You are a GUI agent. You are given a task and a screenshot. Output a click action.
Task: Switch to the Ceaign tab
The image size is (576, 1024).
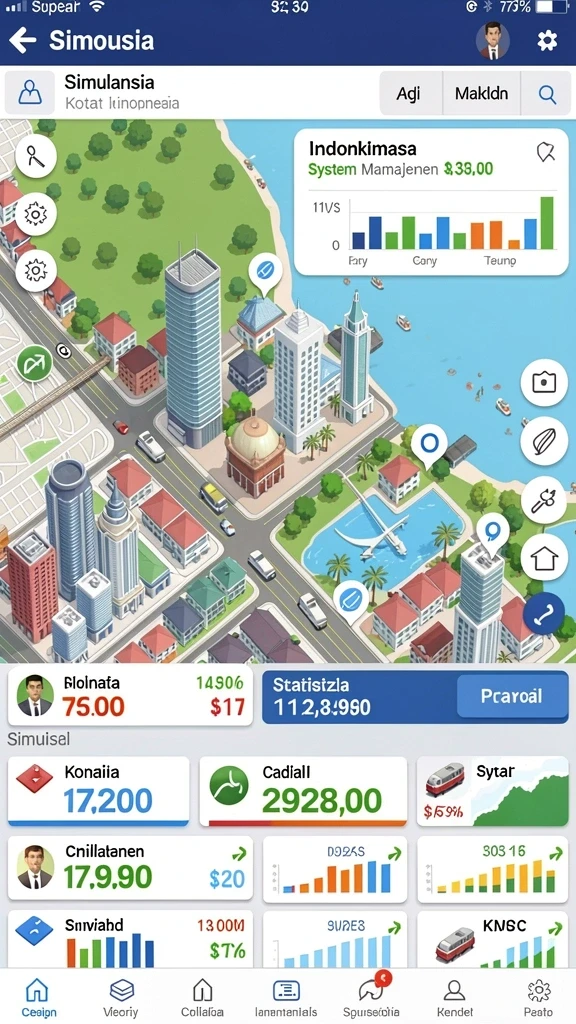coord(36,998)
